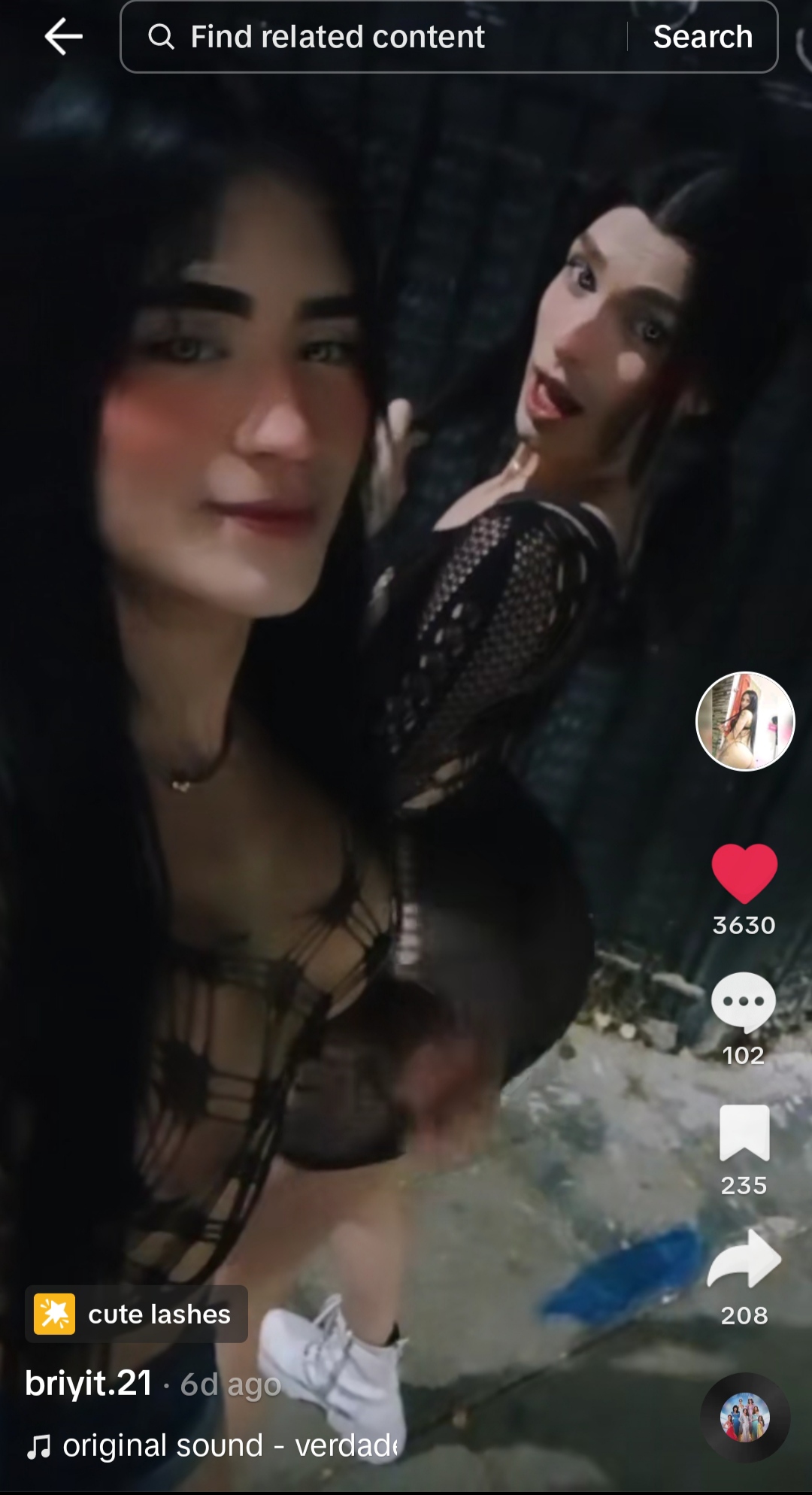
Task: Open the cute lashes effect
Action: pos(136,1314)
